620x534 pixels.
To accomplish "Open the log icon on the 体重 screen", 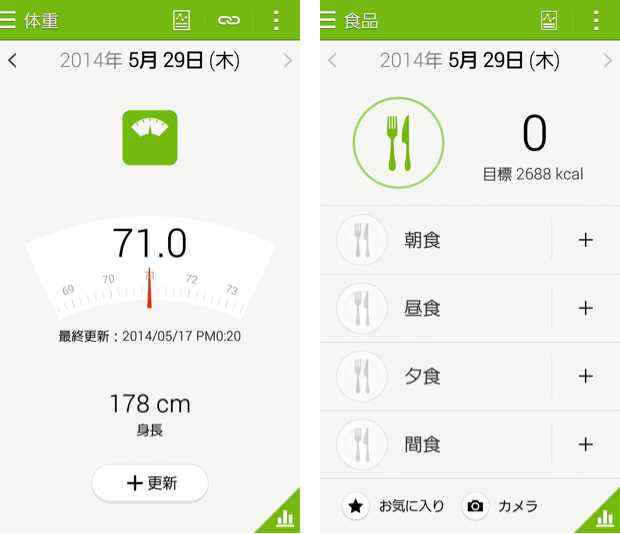I will pos(181,20).
